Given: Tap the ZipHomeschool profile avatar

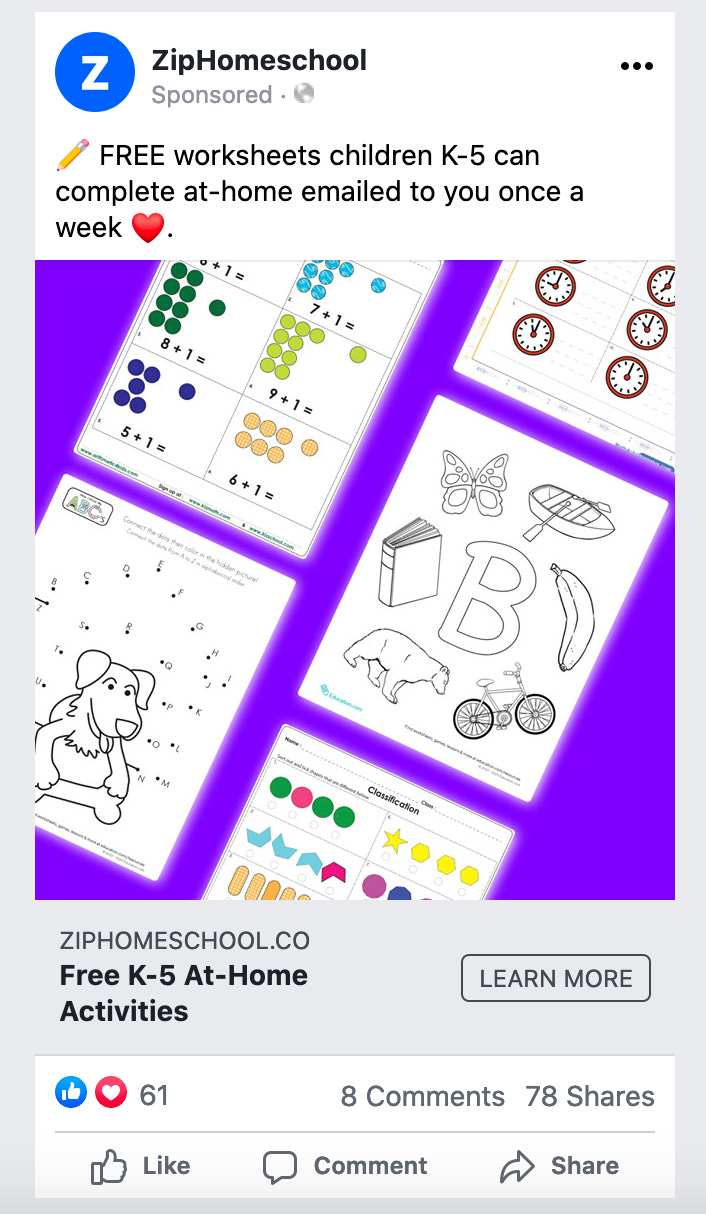Looking at the screenshot, I should (x=95, y=72).
